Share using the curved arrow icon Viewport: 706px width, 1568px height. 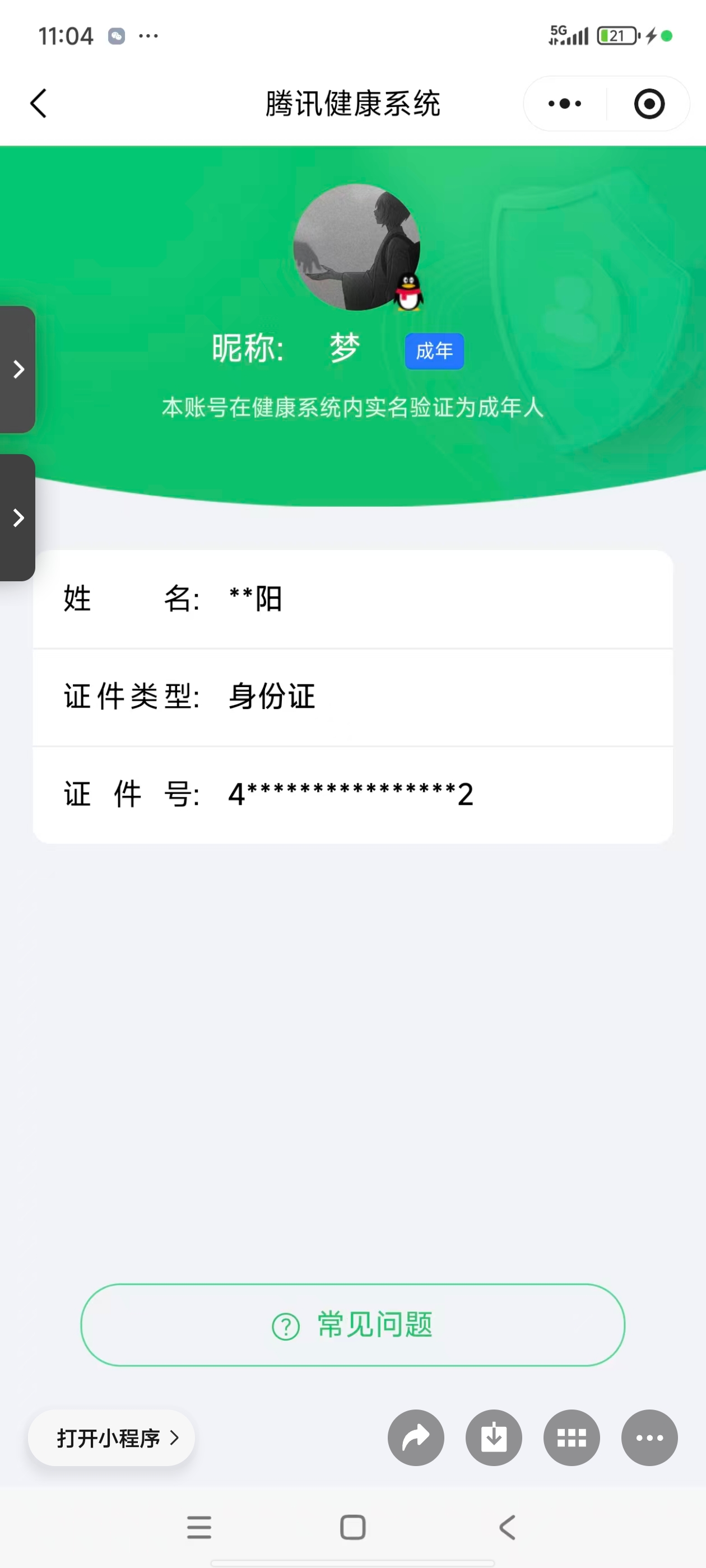coord(416,1438)
